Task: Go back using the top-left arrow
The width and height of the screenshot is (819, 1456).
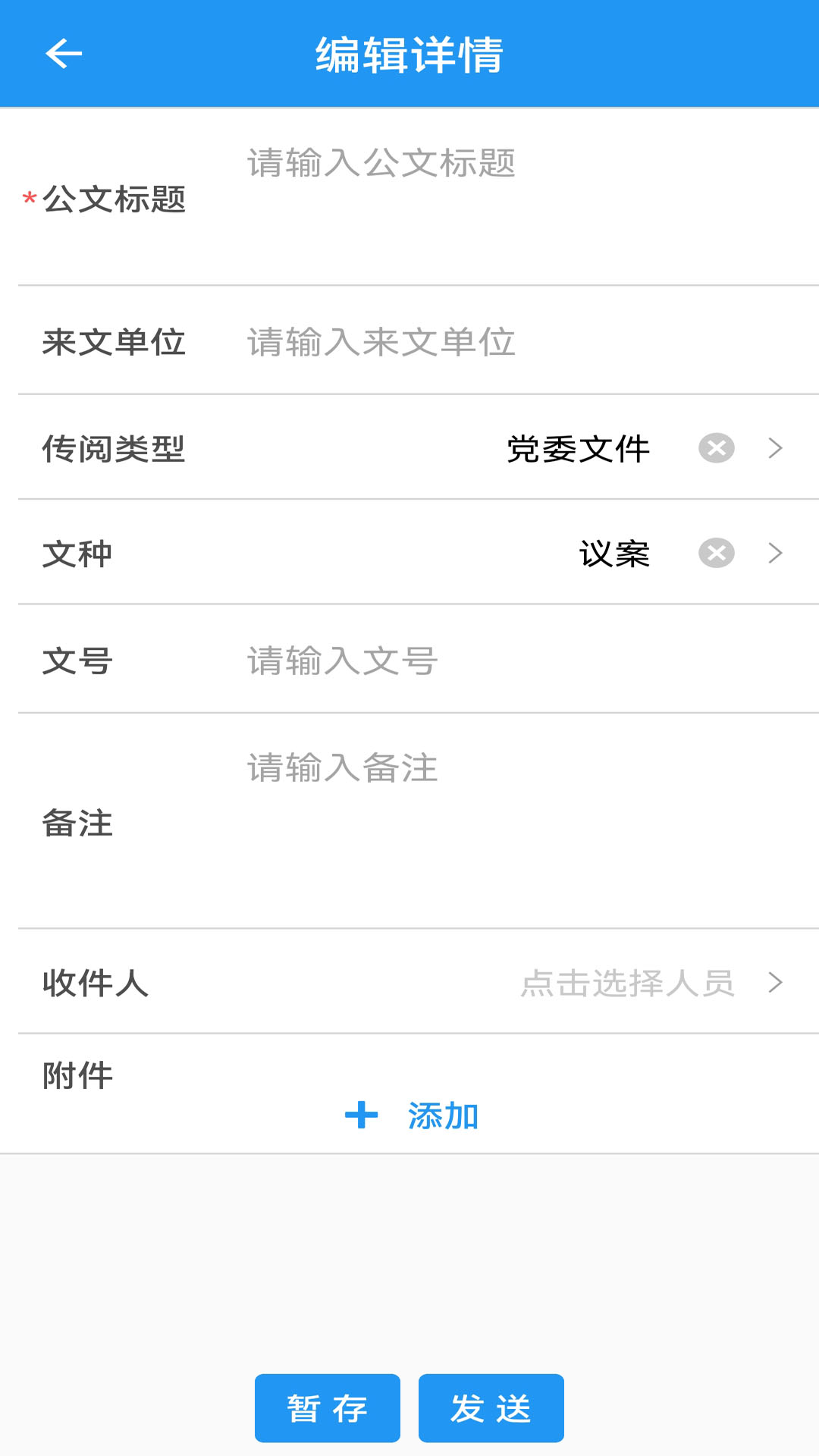Action: tap(64, 53)
